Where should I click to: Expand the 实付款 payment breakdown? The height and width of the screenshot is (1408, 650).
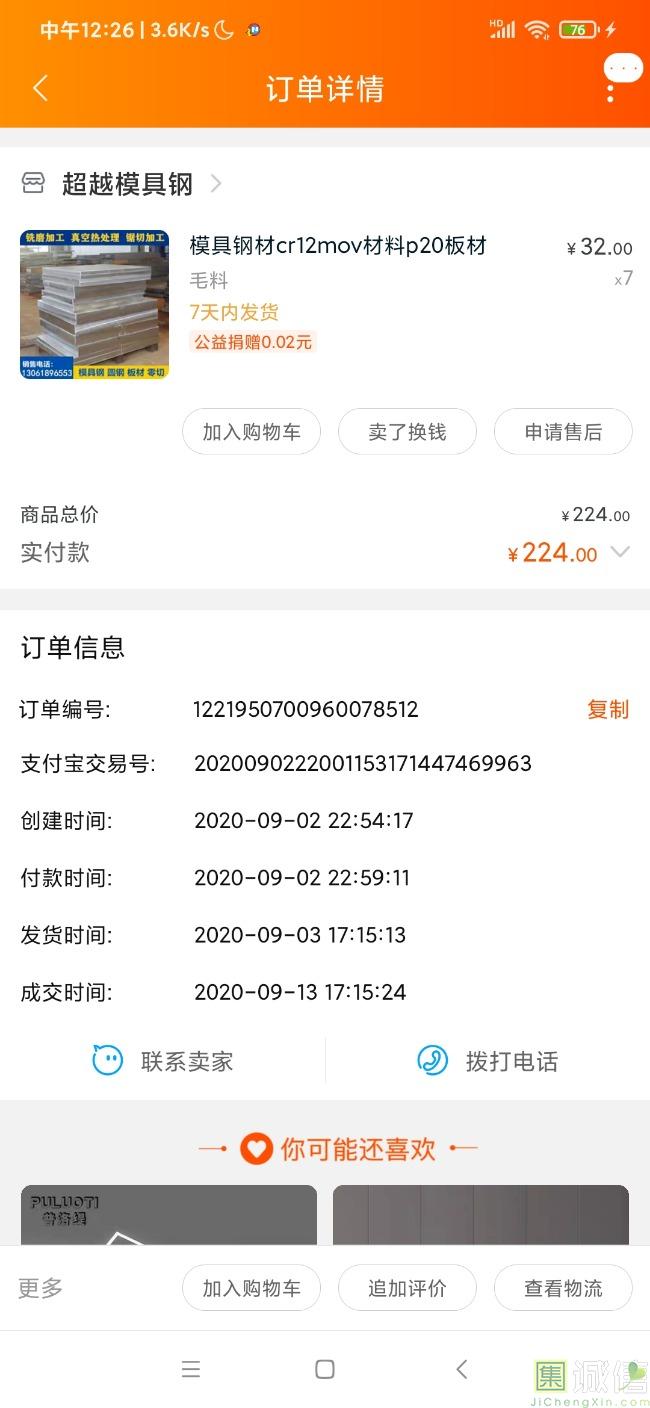click(620, 552)
